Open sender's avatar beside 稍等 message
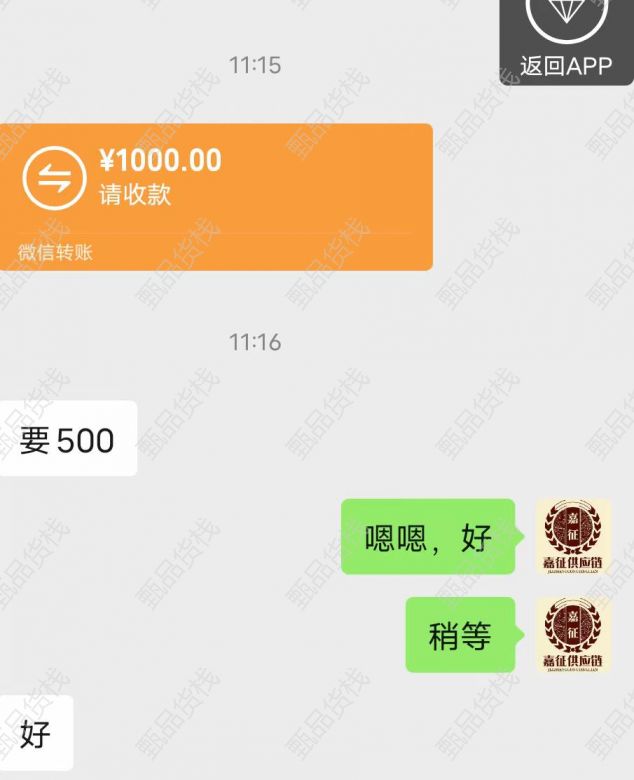Screen dimensions: 634x780 click(572, 634)
